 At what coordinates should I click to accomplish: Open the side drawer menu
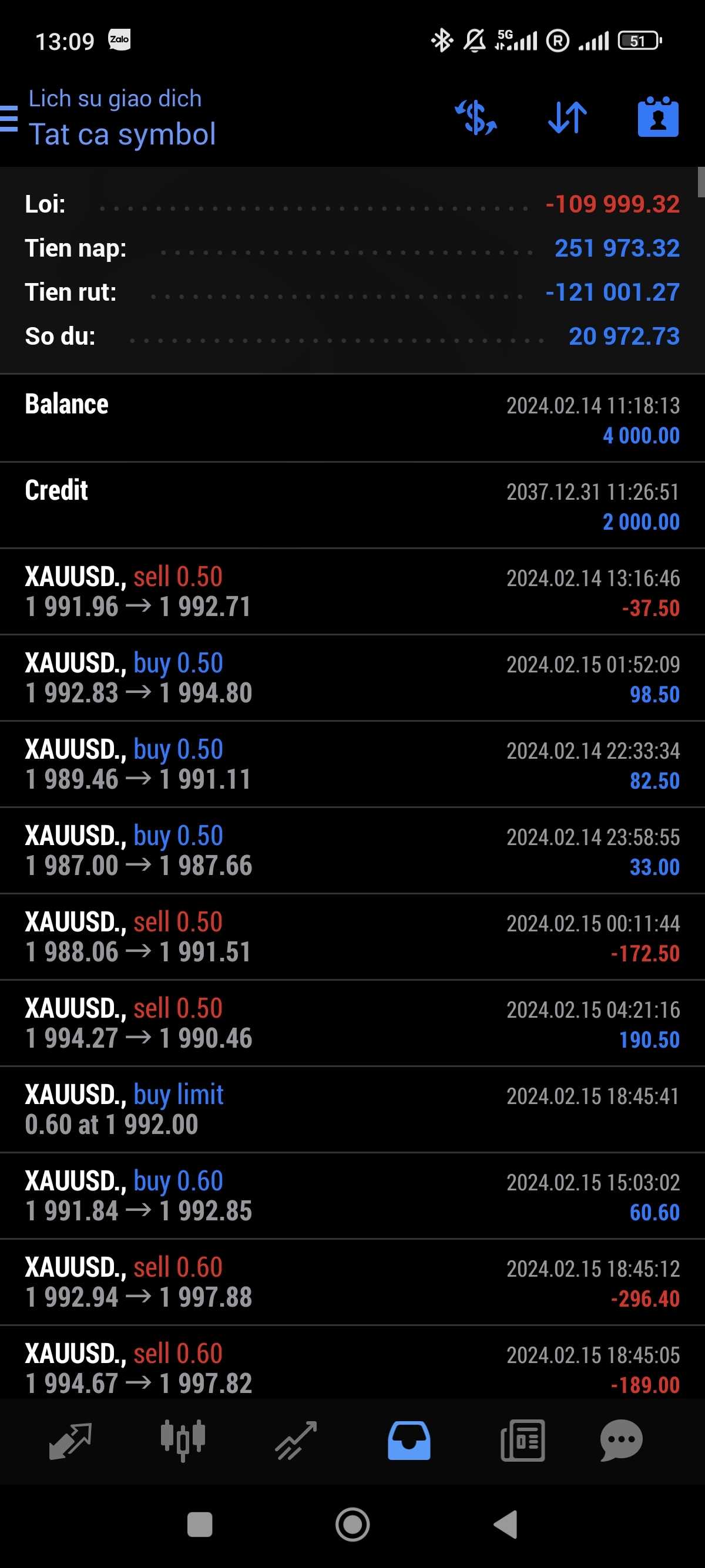pyautogui.click(x=10, y=118)
